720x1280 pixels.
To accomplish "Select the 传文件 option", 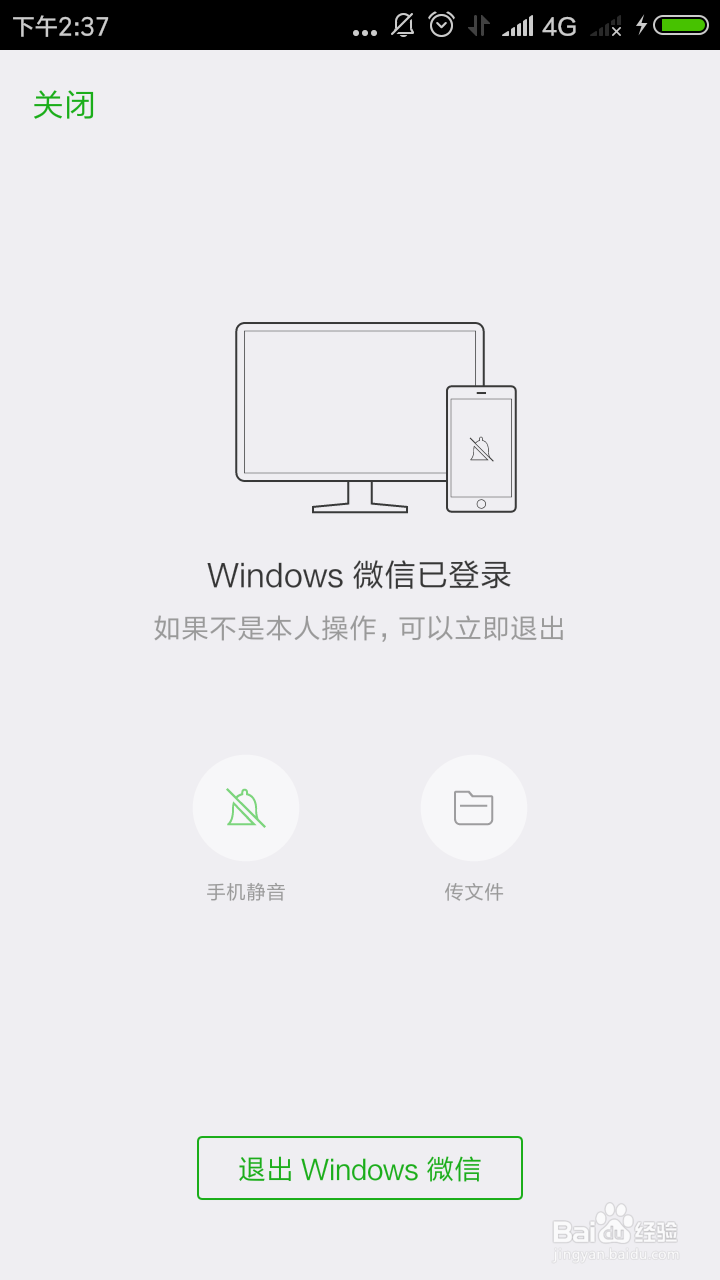I will point(473,830).
